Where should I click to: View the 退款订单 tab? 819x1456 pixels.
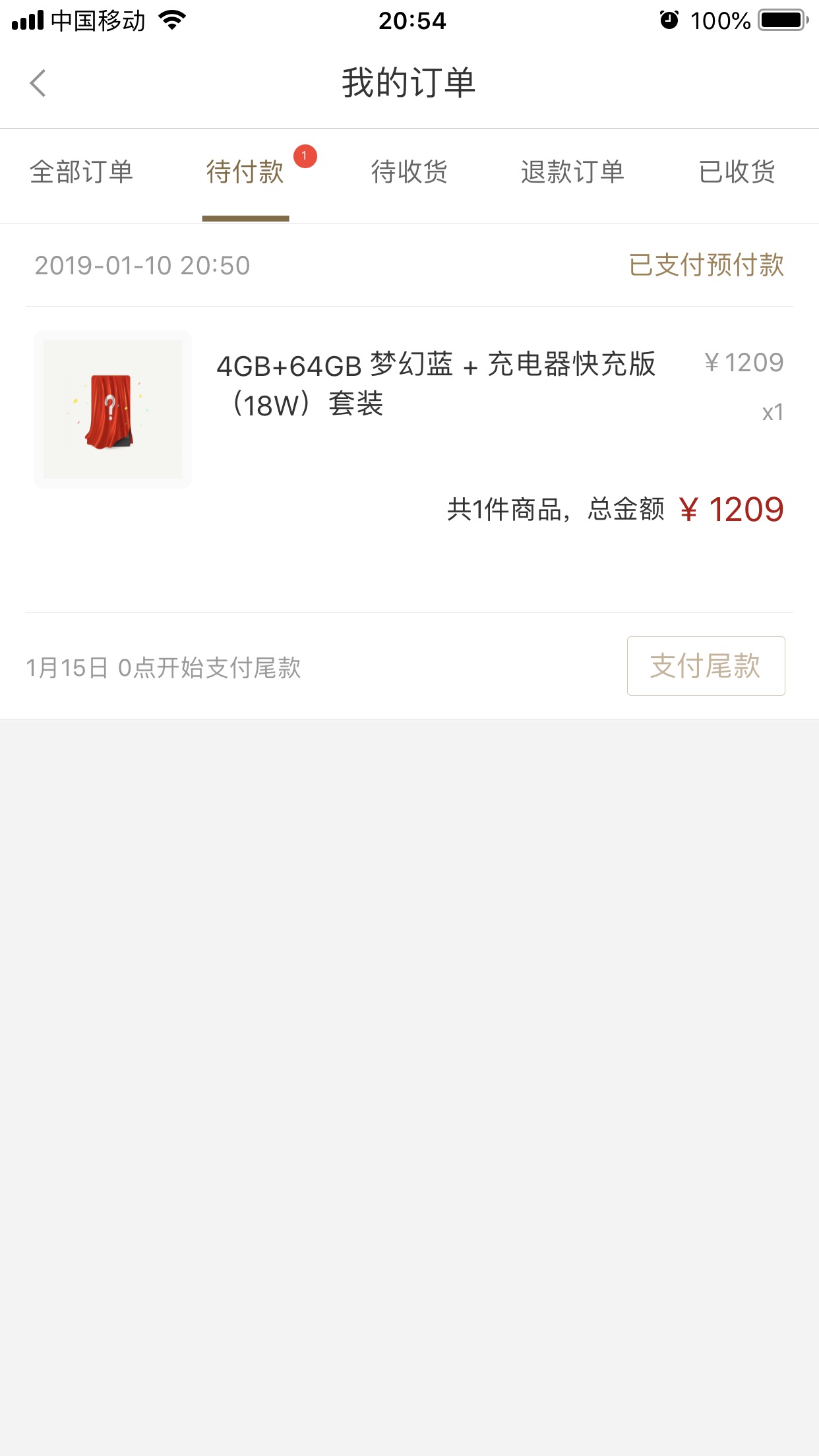[572, 173]
